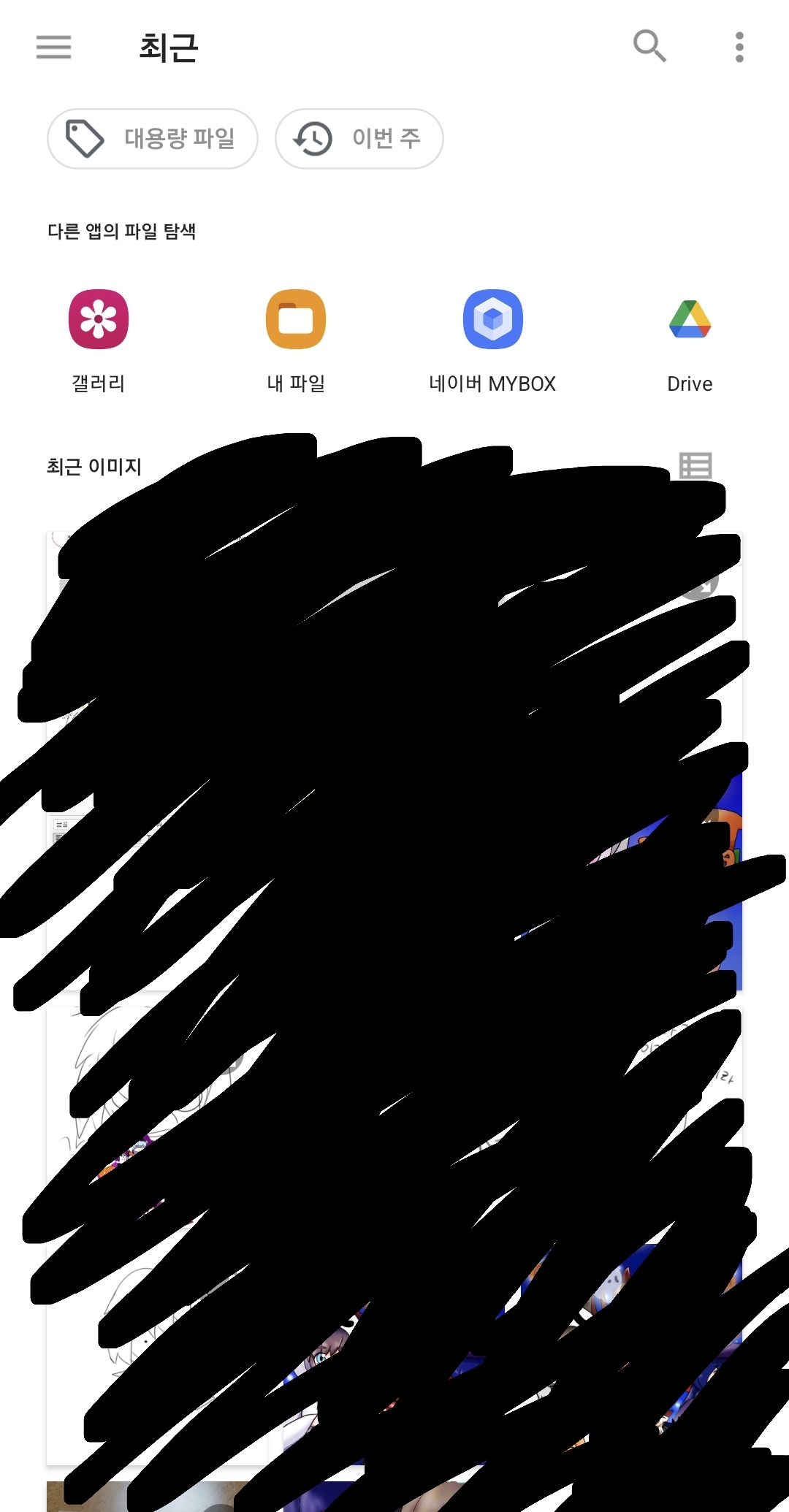Image resolution: width=789 pixels, height=1512 pixels.
Task: Open the navigation drawer menu
Action: coord(53,47)
